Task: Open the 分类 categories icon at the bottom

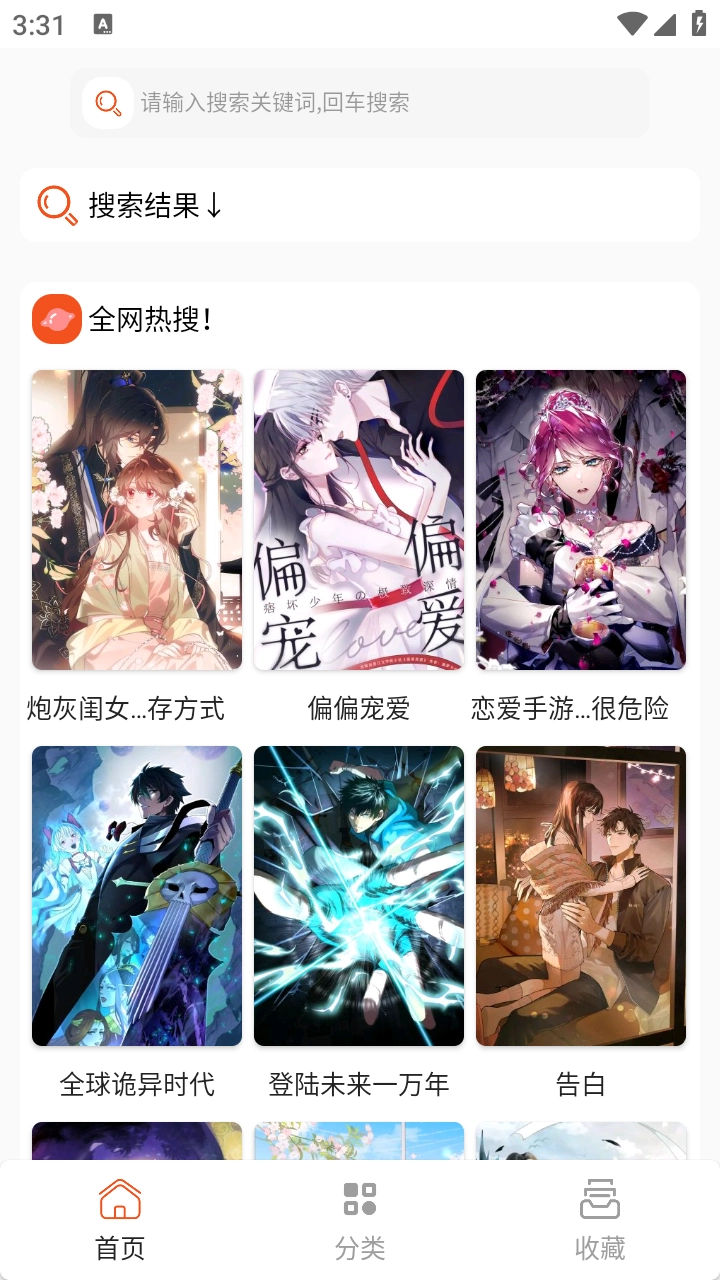Action: [x=359, y=1199]
